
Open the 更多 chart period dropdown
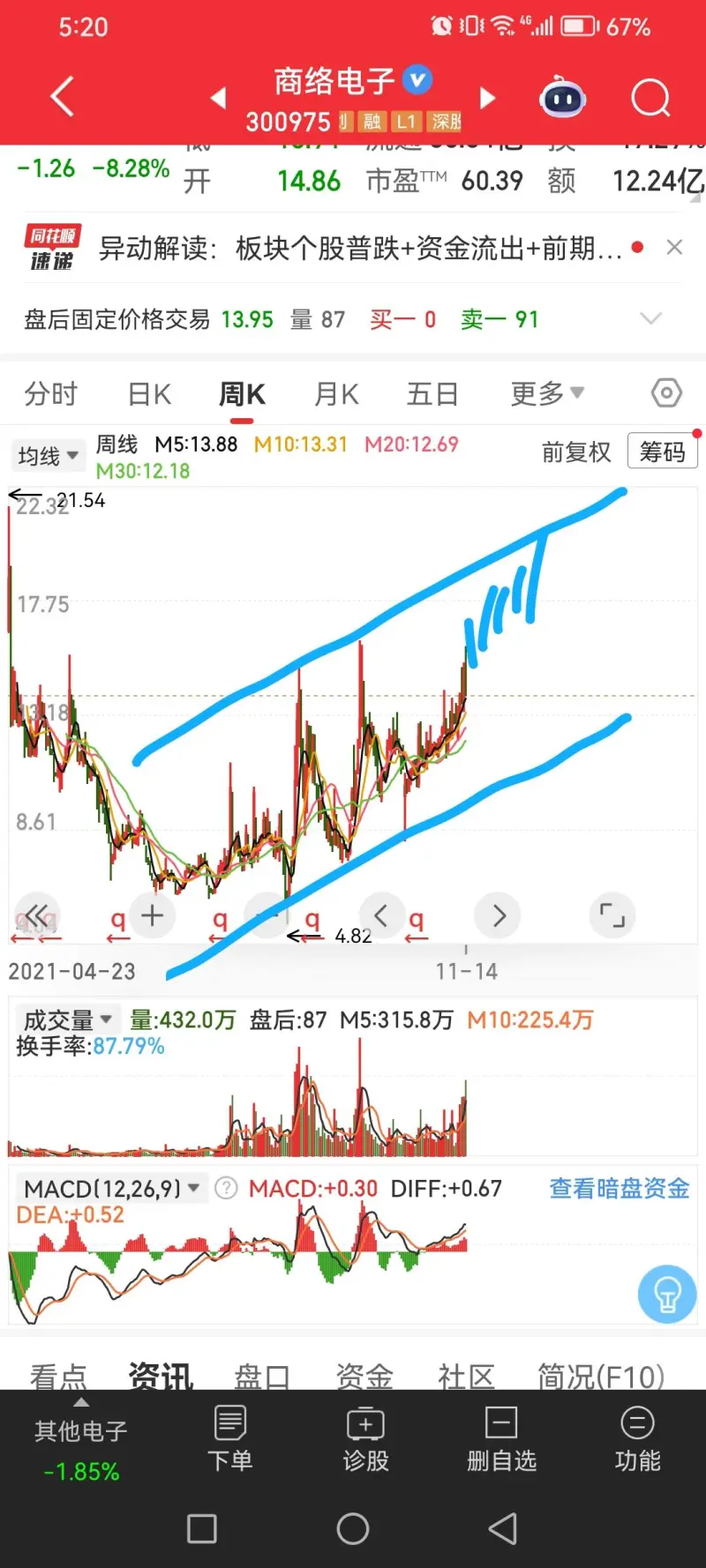[x=546, y=393]
